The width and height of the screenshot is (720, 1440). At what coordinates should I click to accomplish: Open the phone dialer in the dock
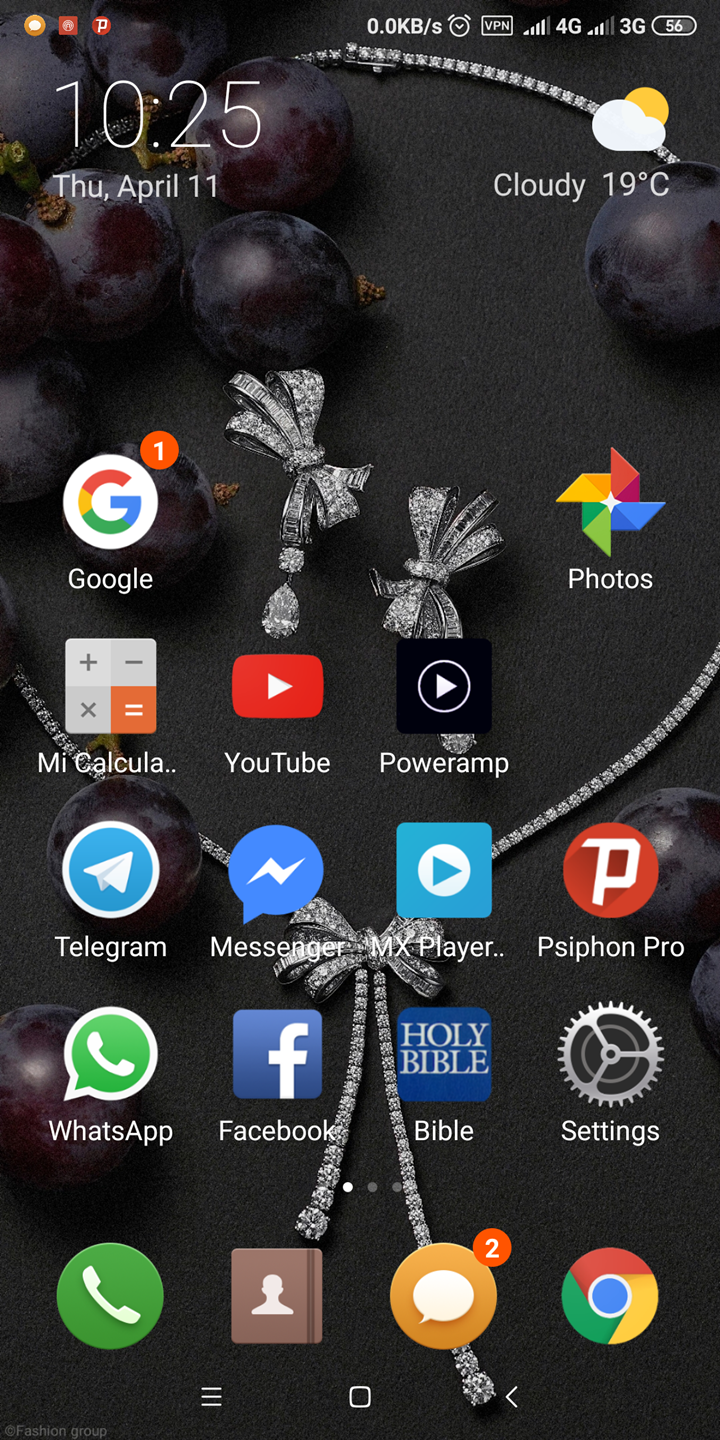pyautogui.click(x=110, y=1296)
